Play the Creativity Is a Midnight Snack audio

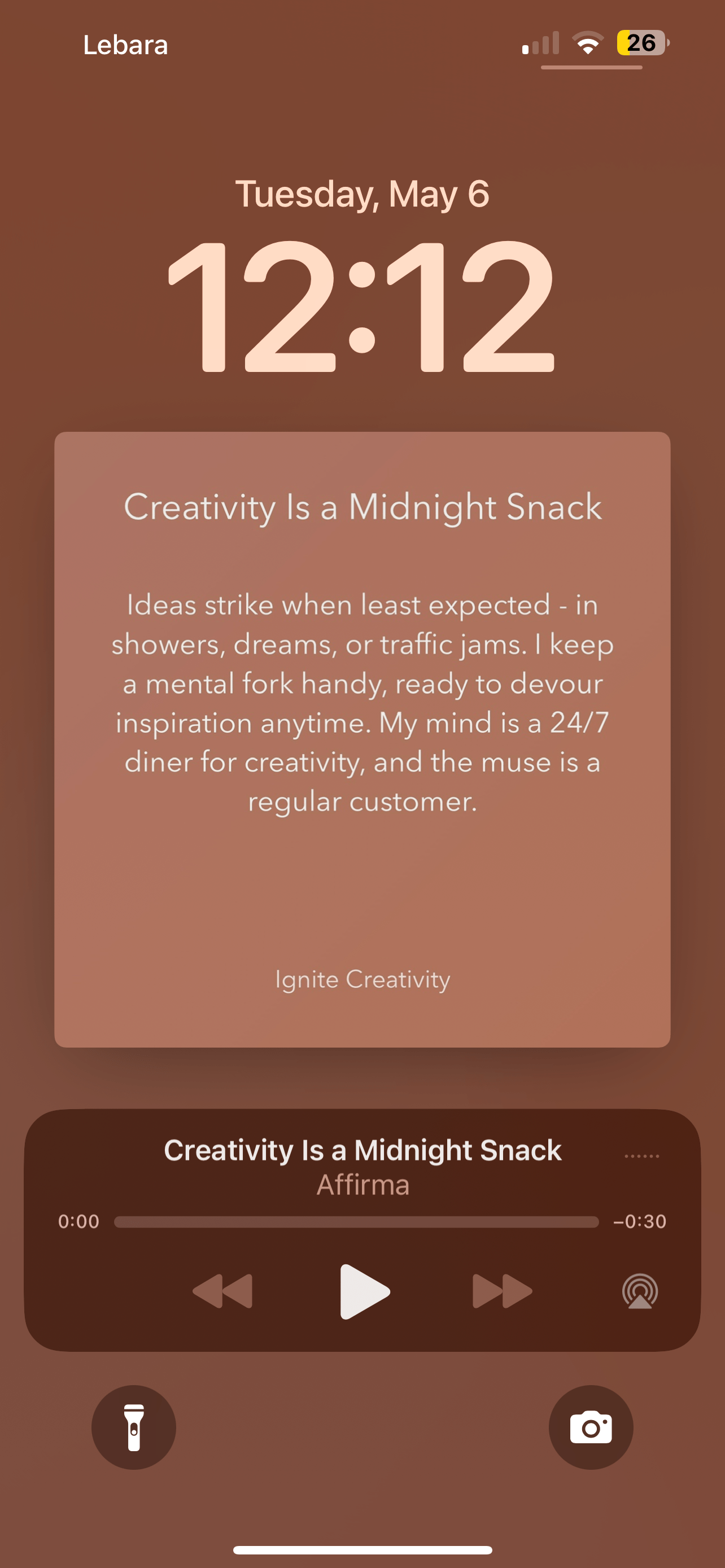click(365, 1291)
